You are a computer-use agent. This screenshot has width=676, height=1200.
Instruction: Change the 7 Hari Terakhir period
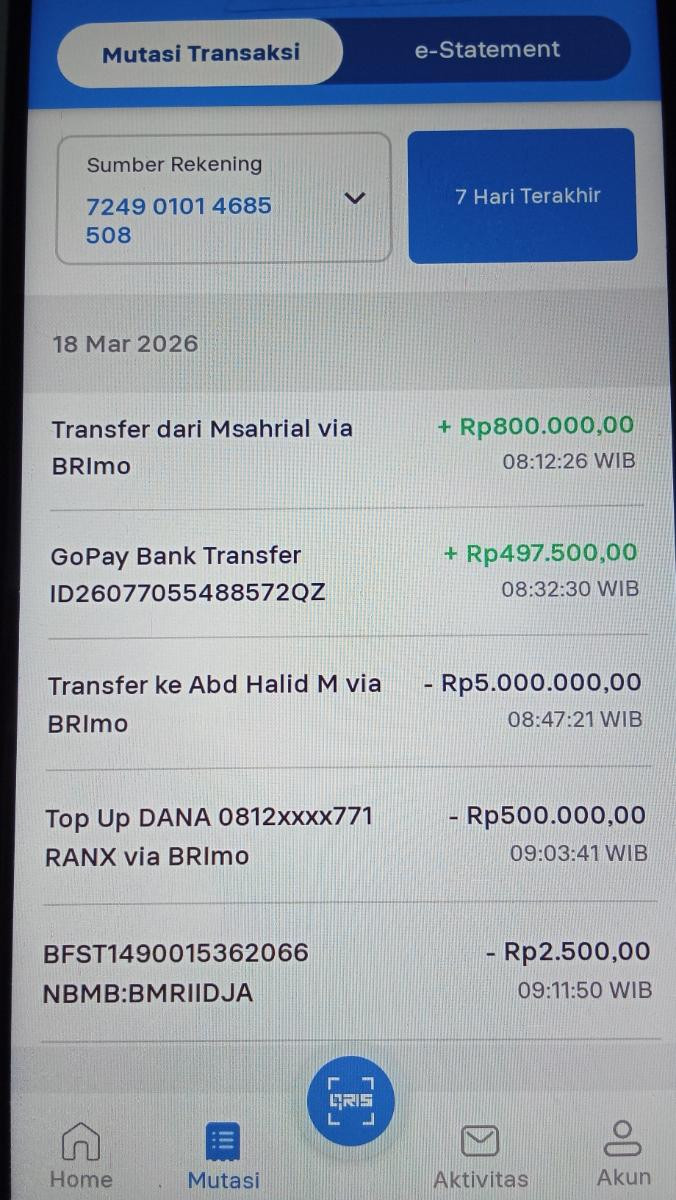pos(522,196)
